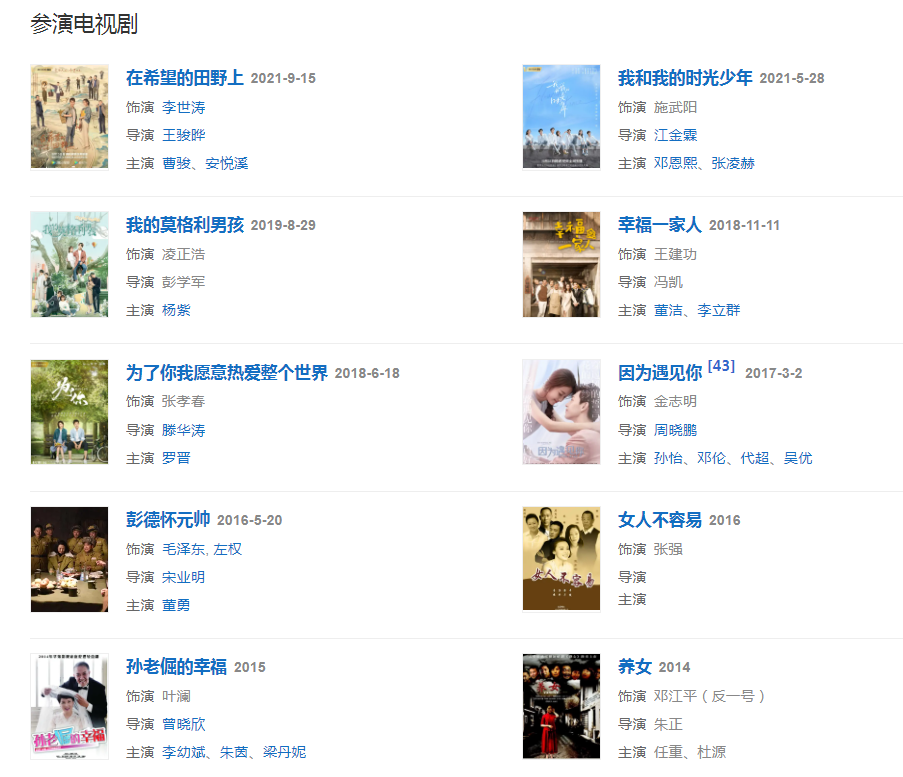
Task: Open lead actor 董勇's page
Action: tap(176, 605)
